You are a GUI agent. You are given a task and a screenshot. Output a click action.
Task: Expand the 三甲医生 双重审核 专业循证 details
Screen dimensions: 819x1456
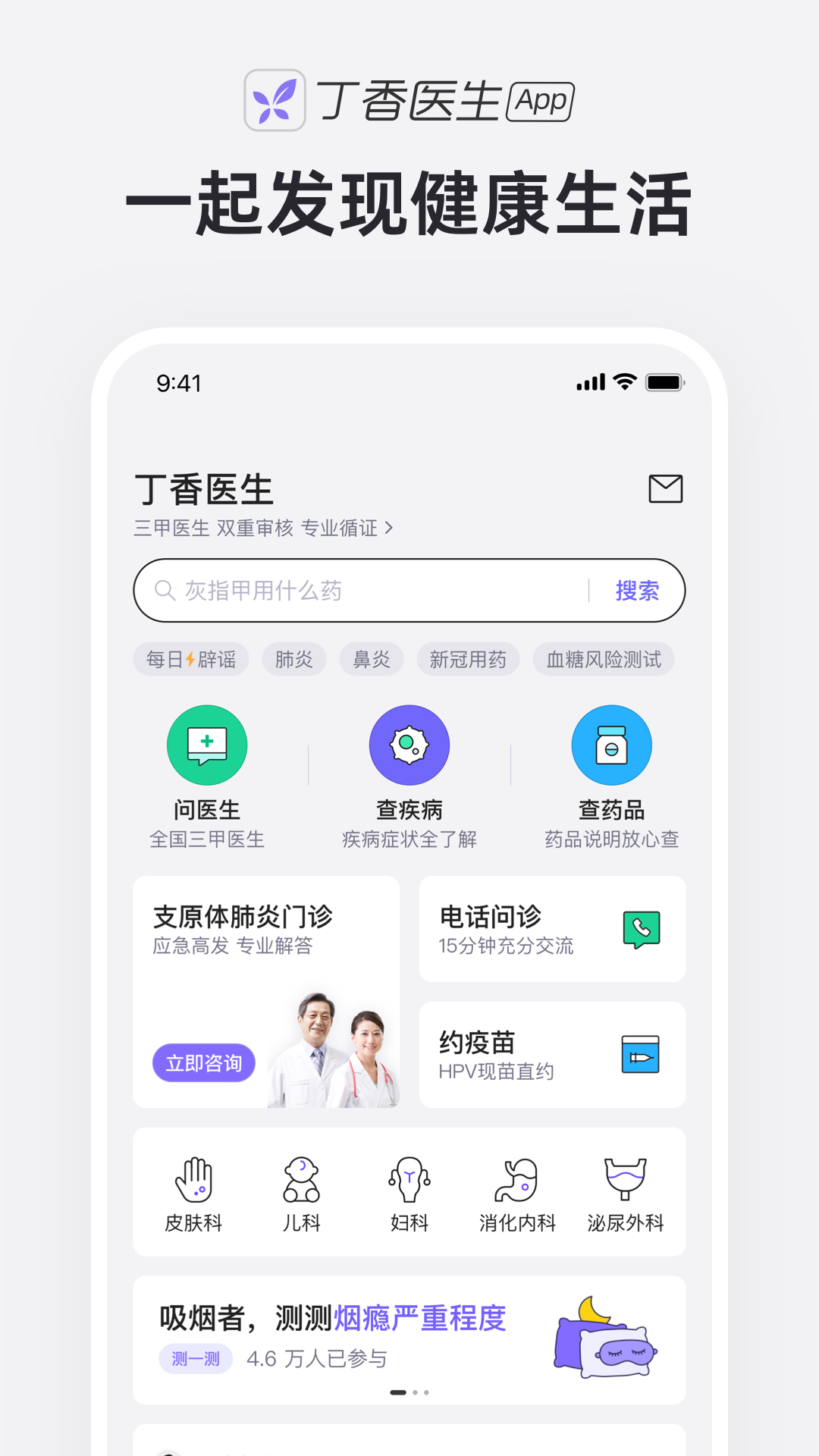(x=263, y=529)
